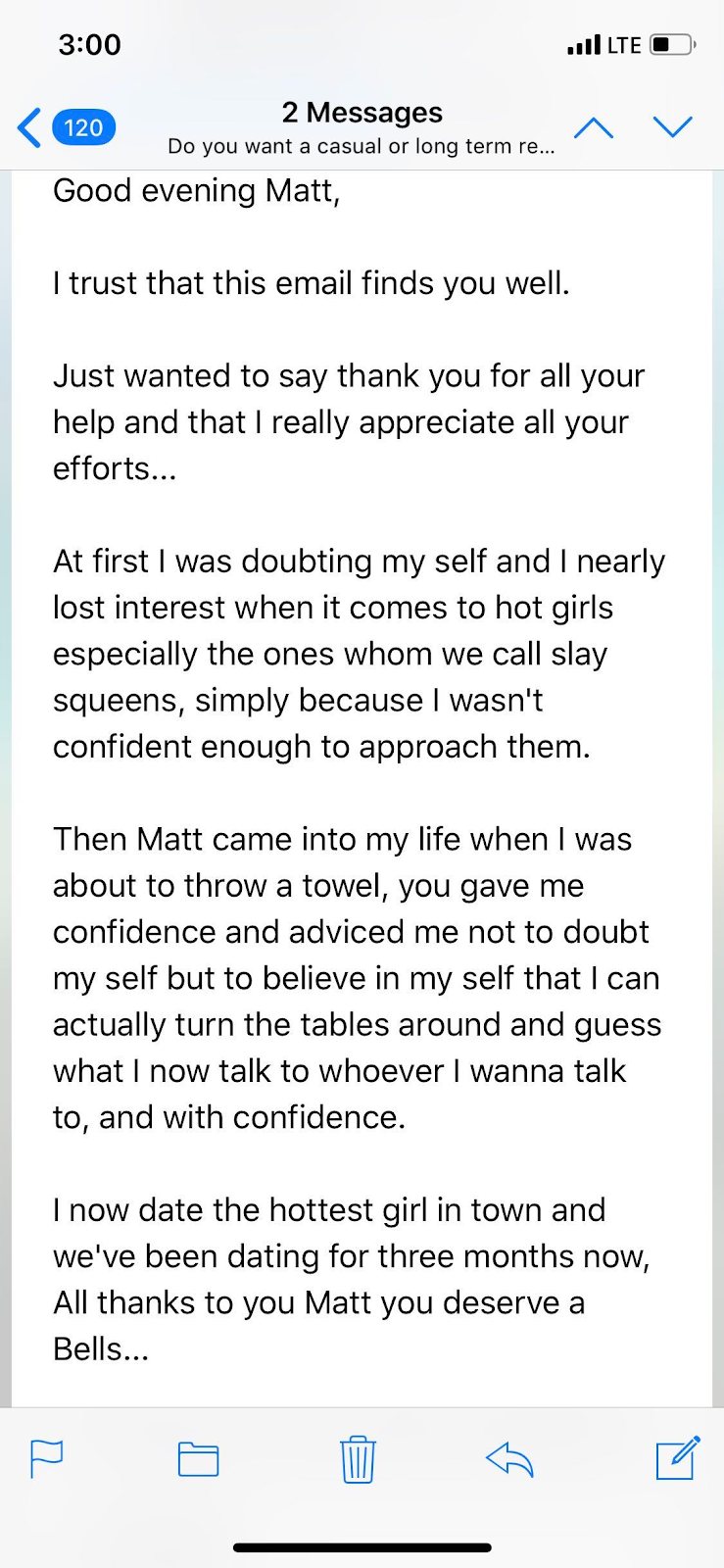Move email to a folder

(198, 1459)
